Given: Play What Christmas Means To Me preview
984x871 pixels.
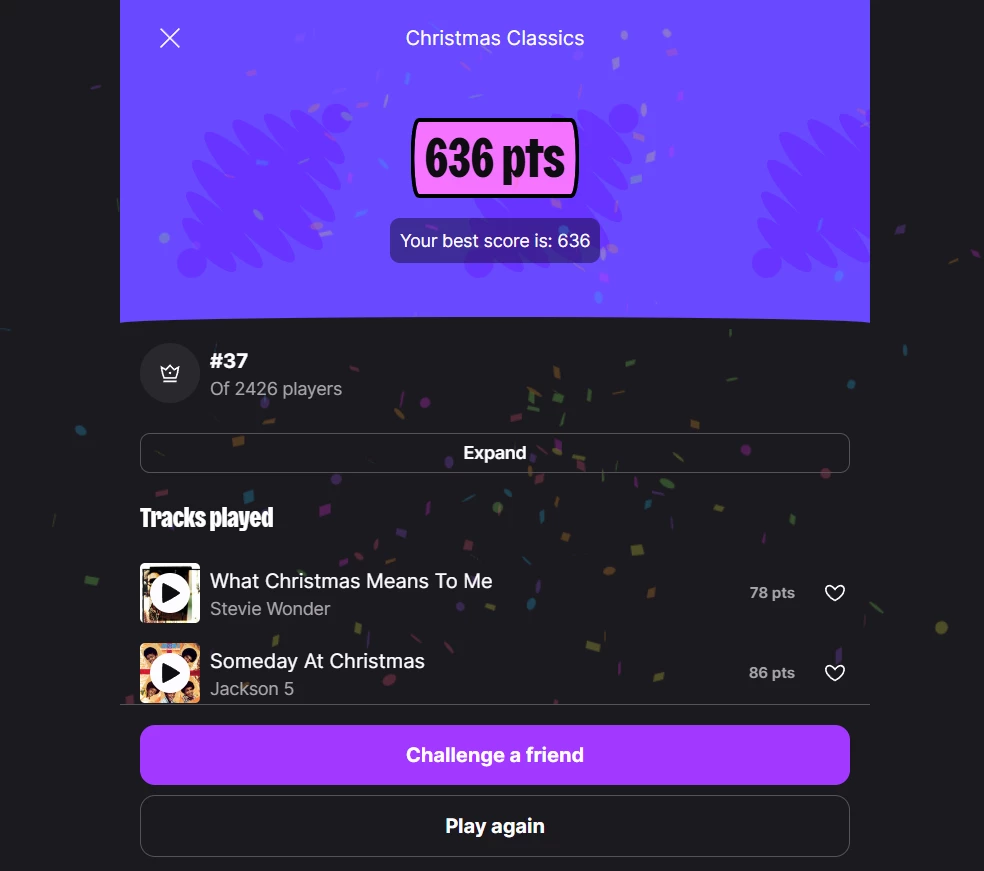Looking at the screenshot, I should (x=171, y=593).
